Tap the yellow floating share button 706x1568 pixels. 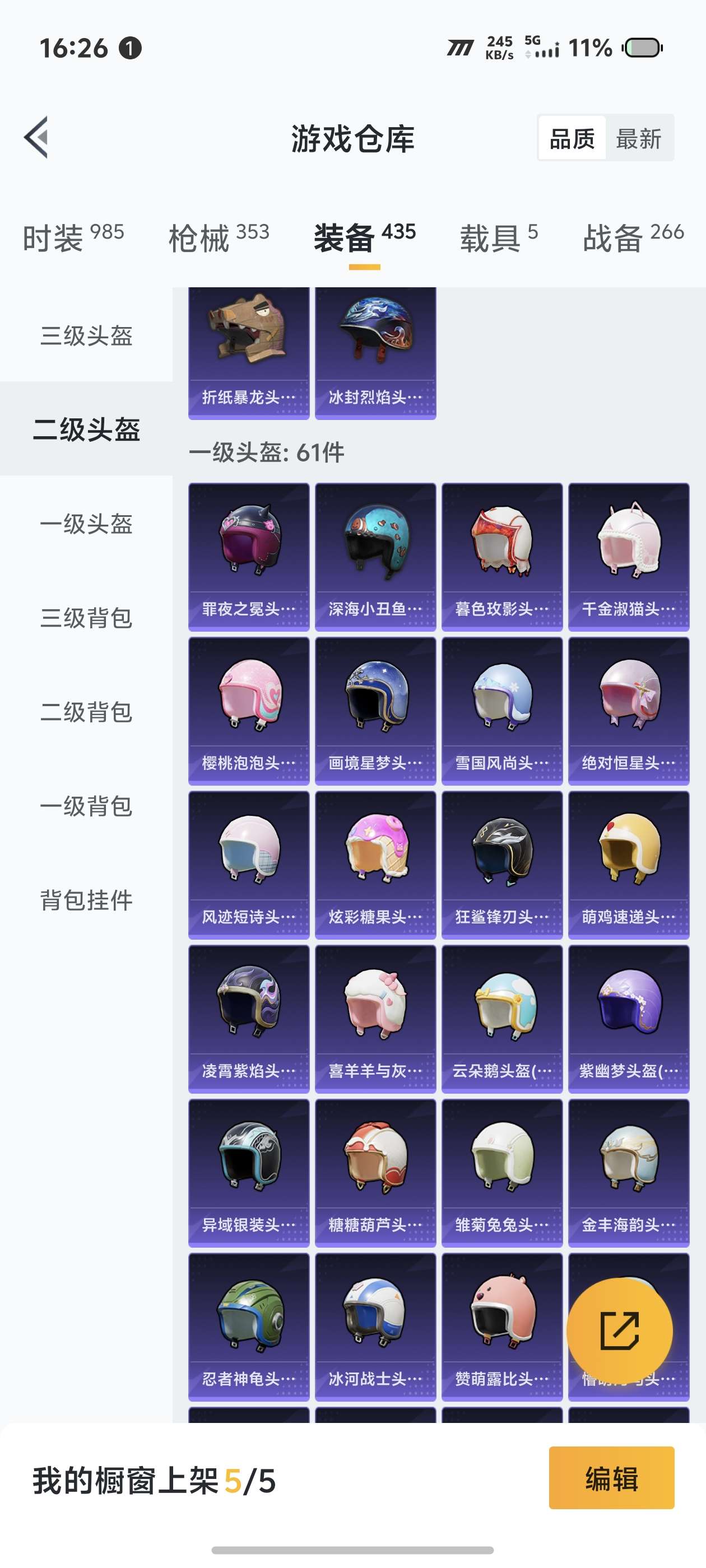pos(619,1331)
